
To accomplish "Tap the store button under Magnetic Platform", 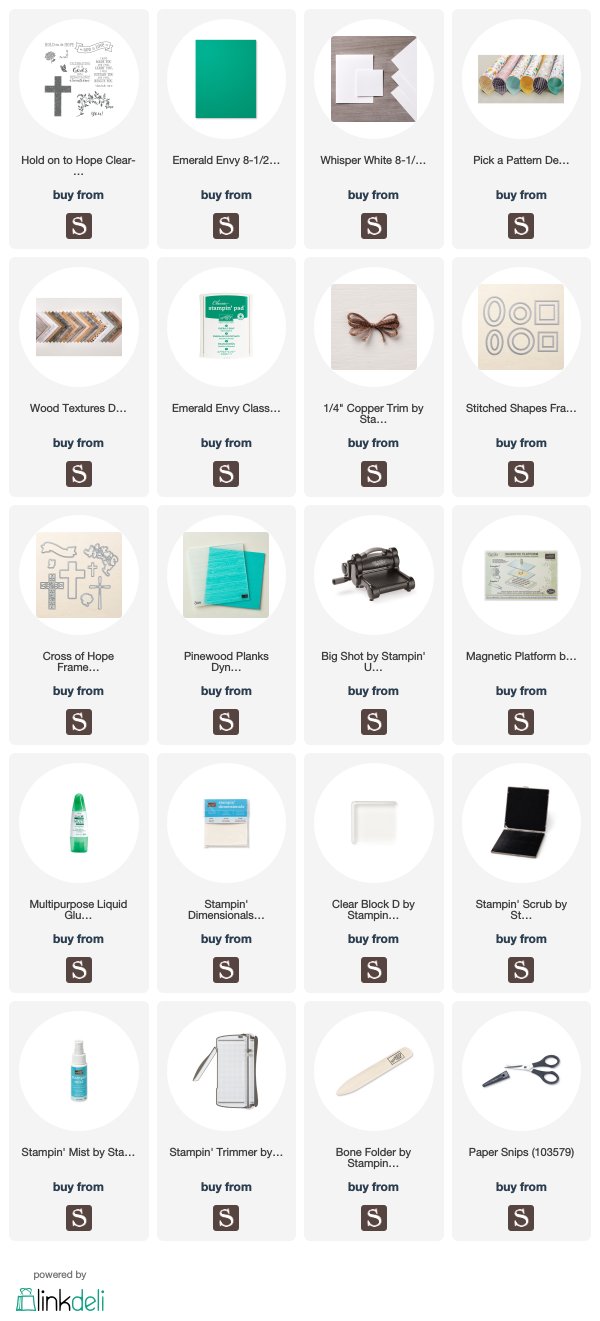I will pos(521,721).
